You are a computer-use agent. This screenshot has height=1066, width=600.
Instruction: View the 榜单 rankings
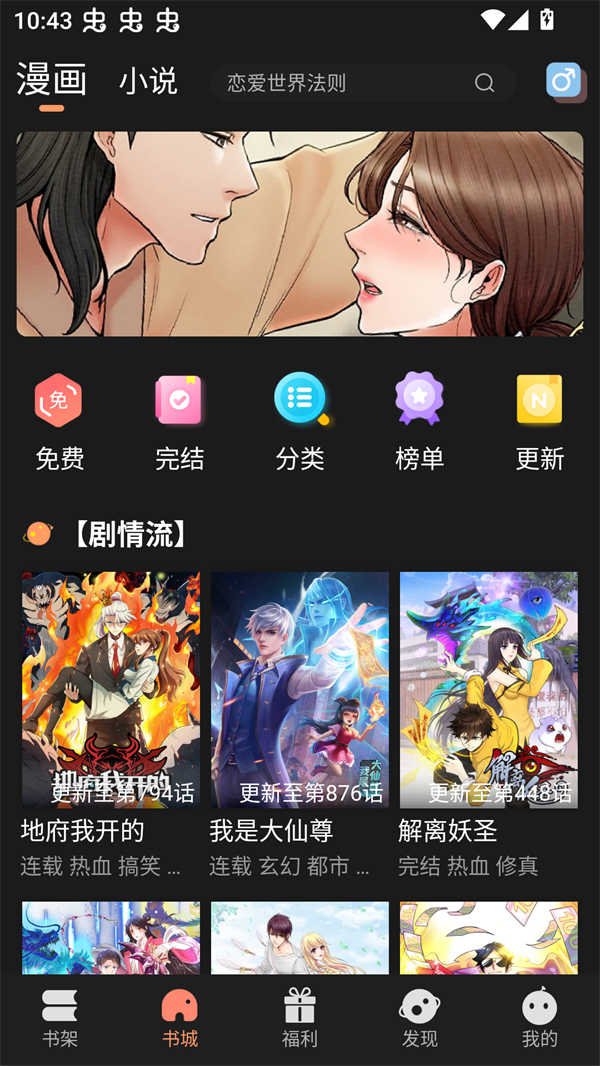click(420, 420)
